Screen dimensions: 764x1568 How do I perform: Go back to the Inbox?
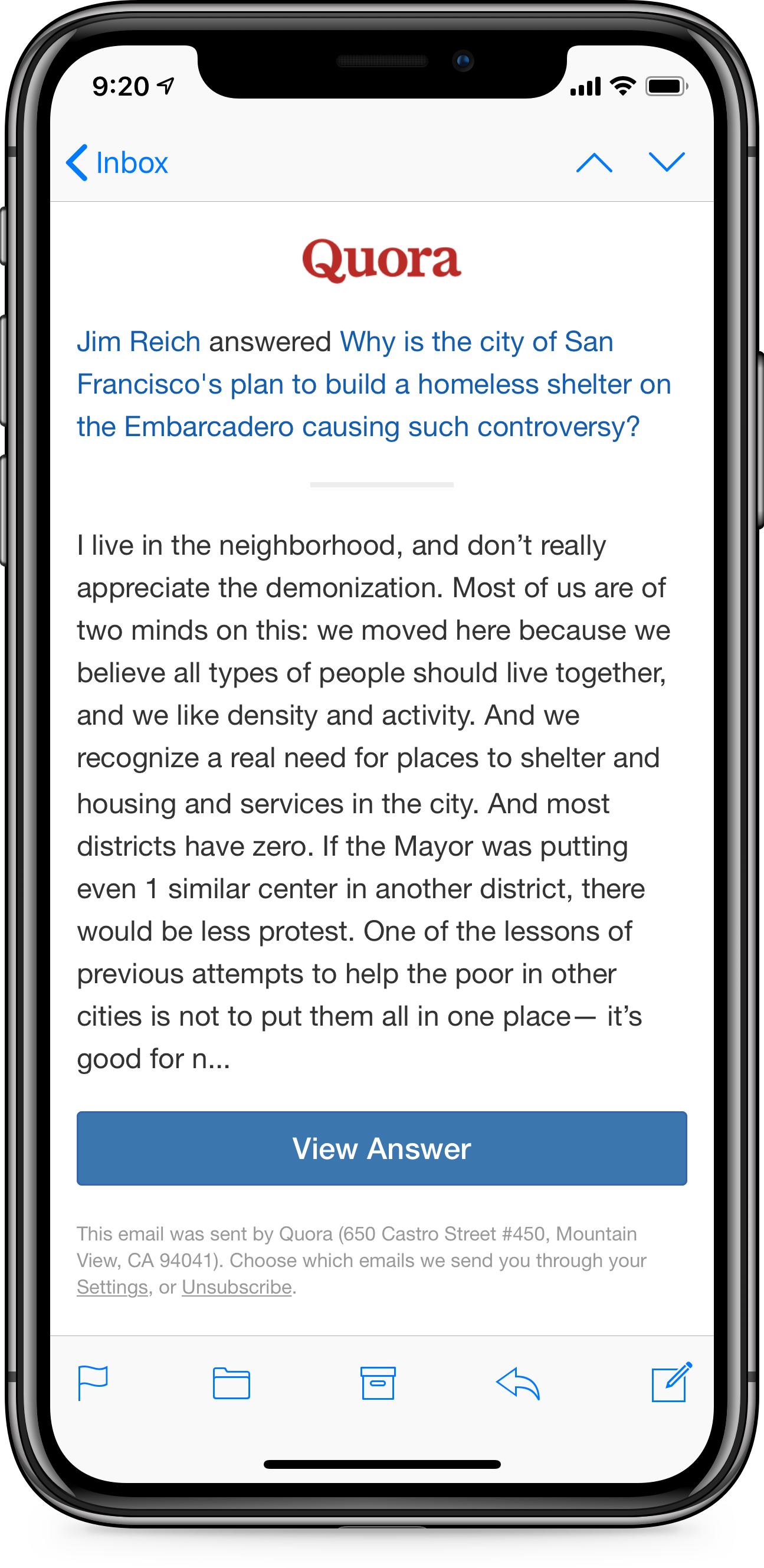(117, 162)
